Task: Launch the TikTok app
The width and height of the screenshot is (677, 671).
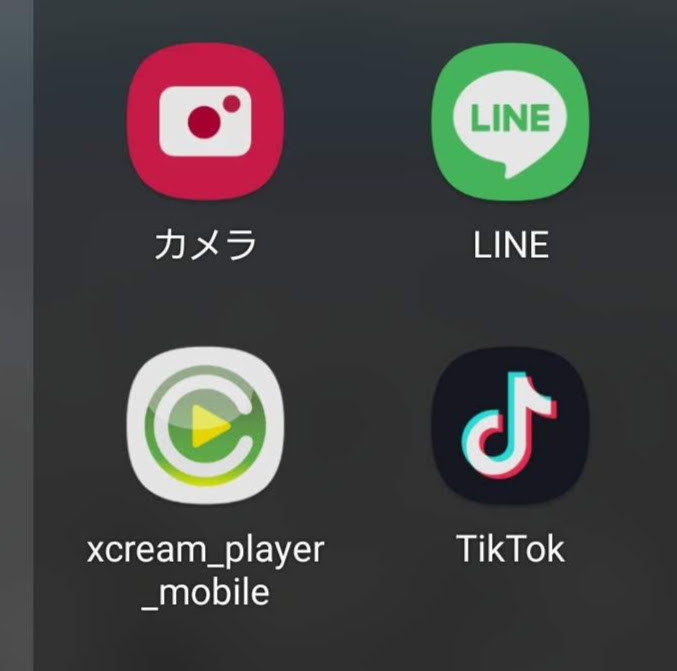Action: [x=510, y=426]
